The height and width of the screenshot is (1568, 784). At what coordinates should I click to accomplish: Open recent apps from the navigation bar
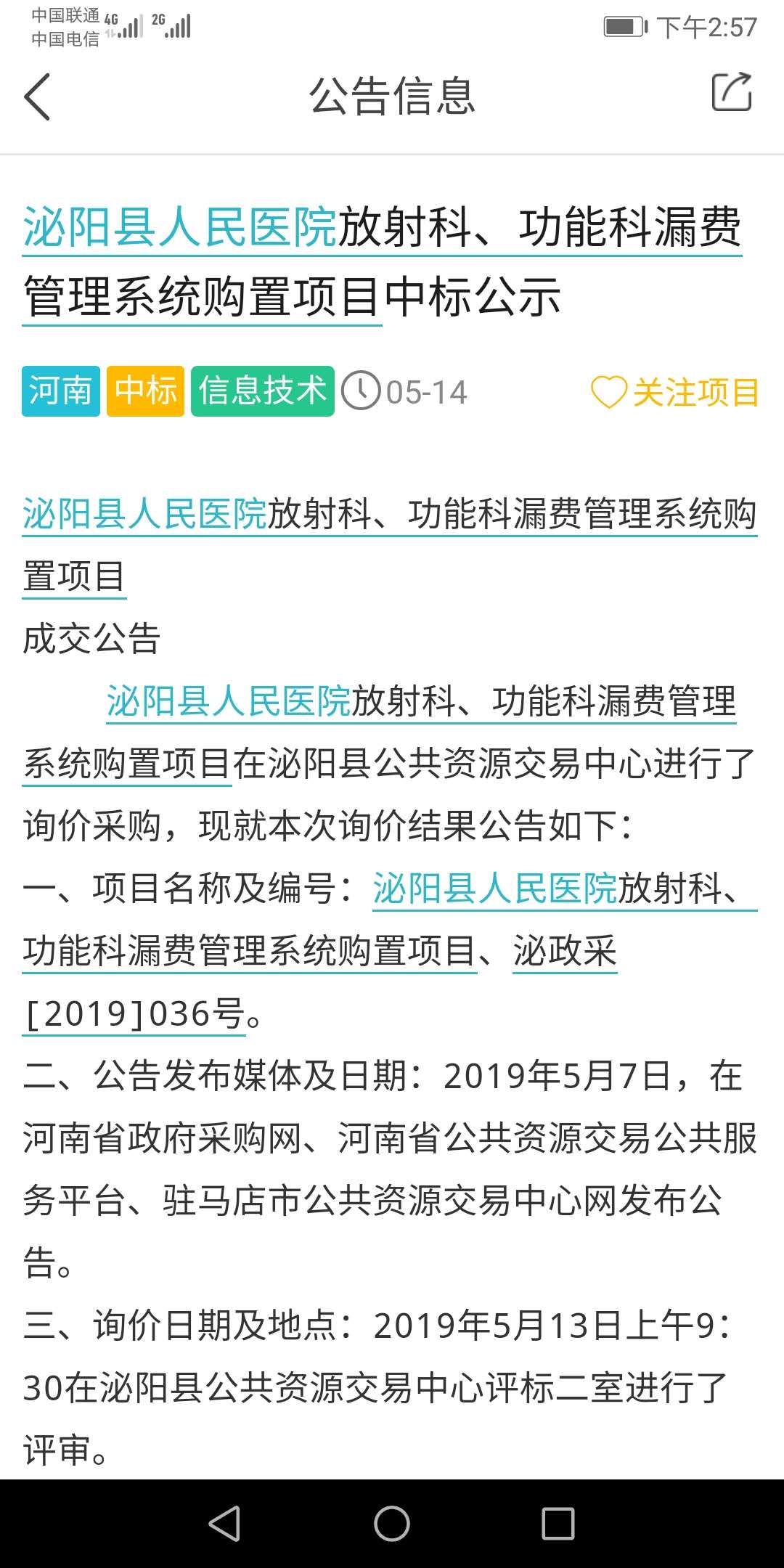click(x=558, y=1523)
